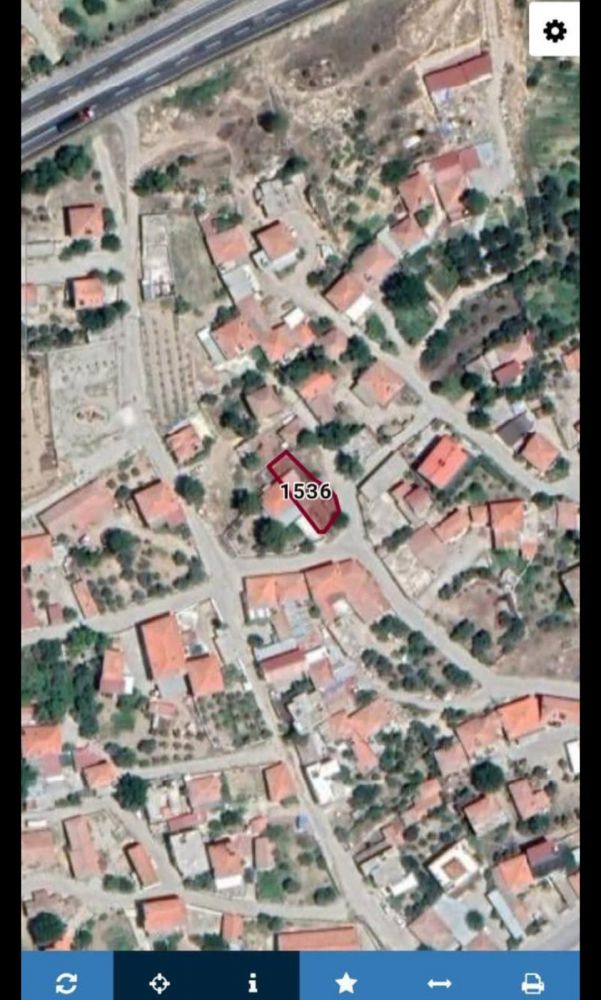
Task: Select the outlined parcel 1536
Action: tap(304, 492)
